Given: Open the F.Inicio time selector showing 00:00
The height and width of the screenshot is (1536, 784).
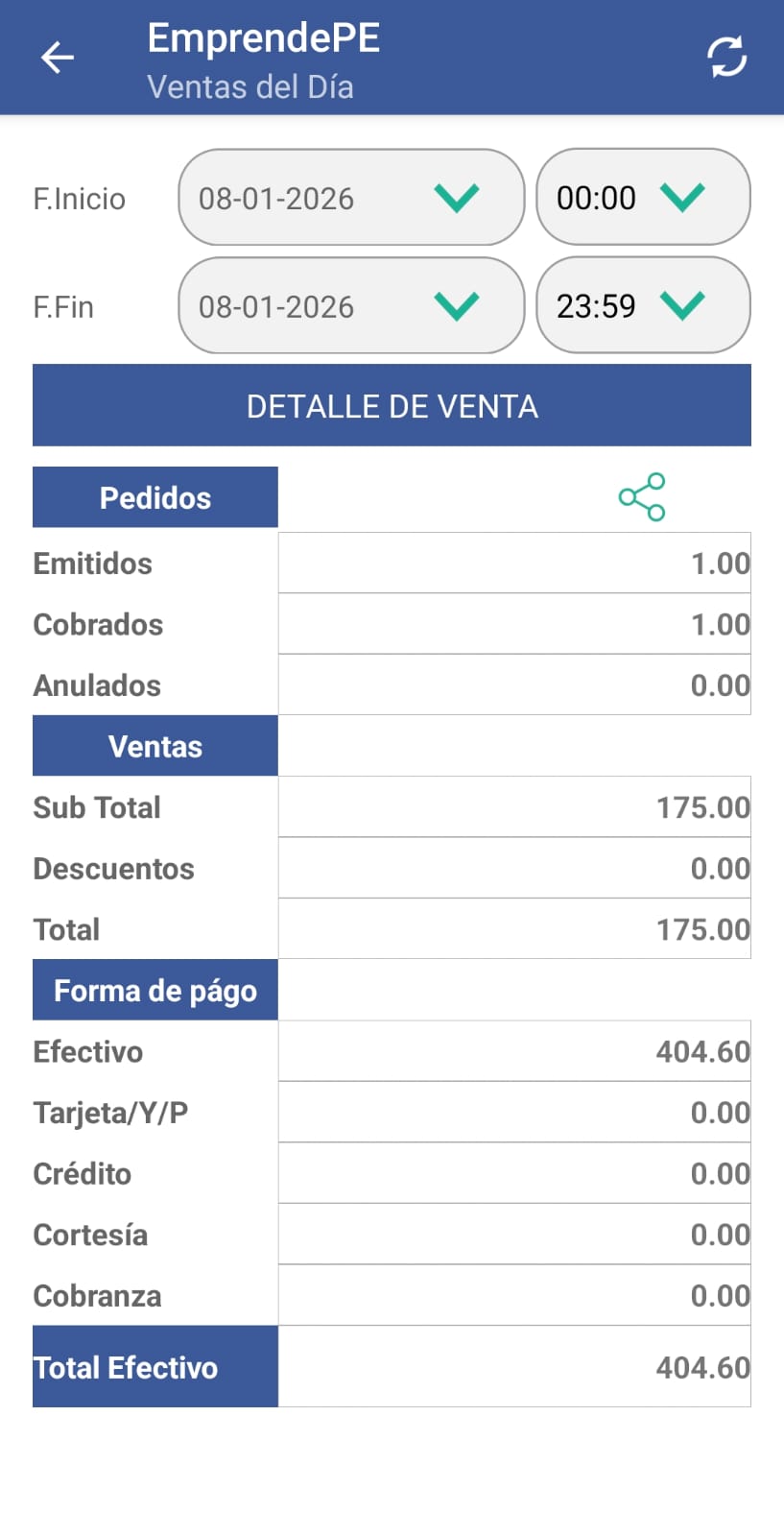Looking at the screenshot, I should point(642,198).
